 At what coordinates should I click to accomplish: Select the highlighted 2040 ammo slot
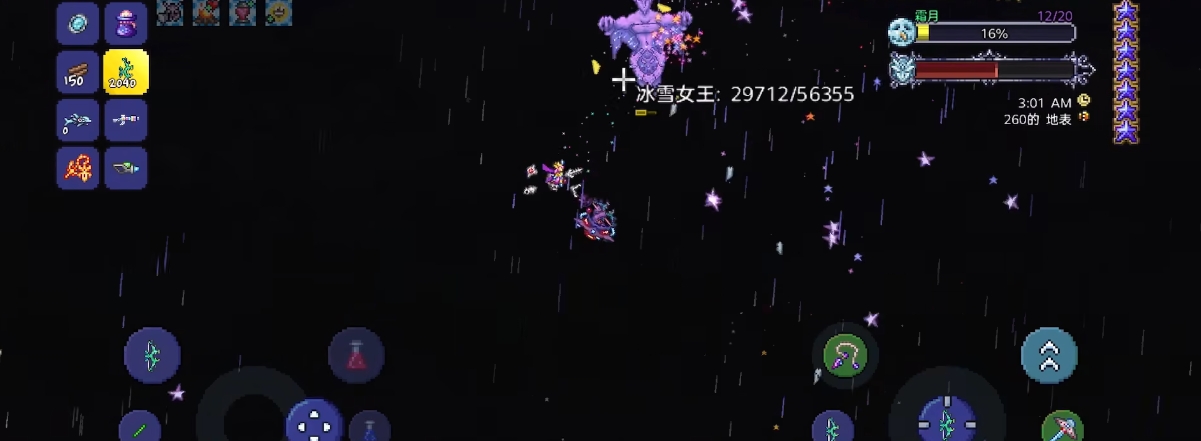point(126,72)
